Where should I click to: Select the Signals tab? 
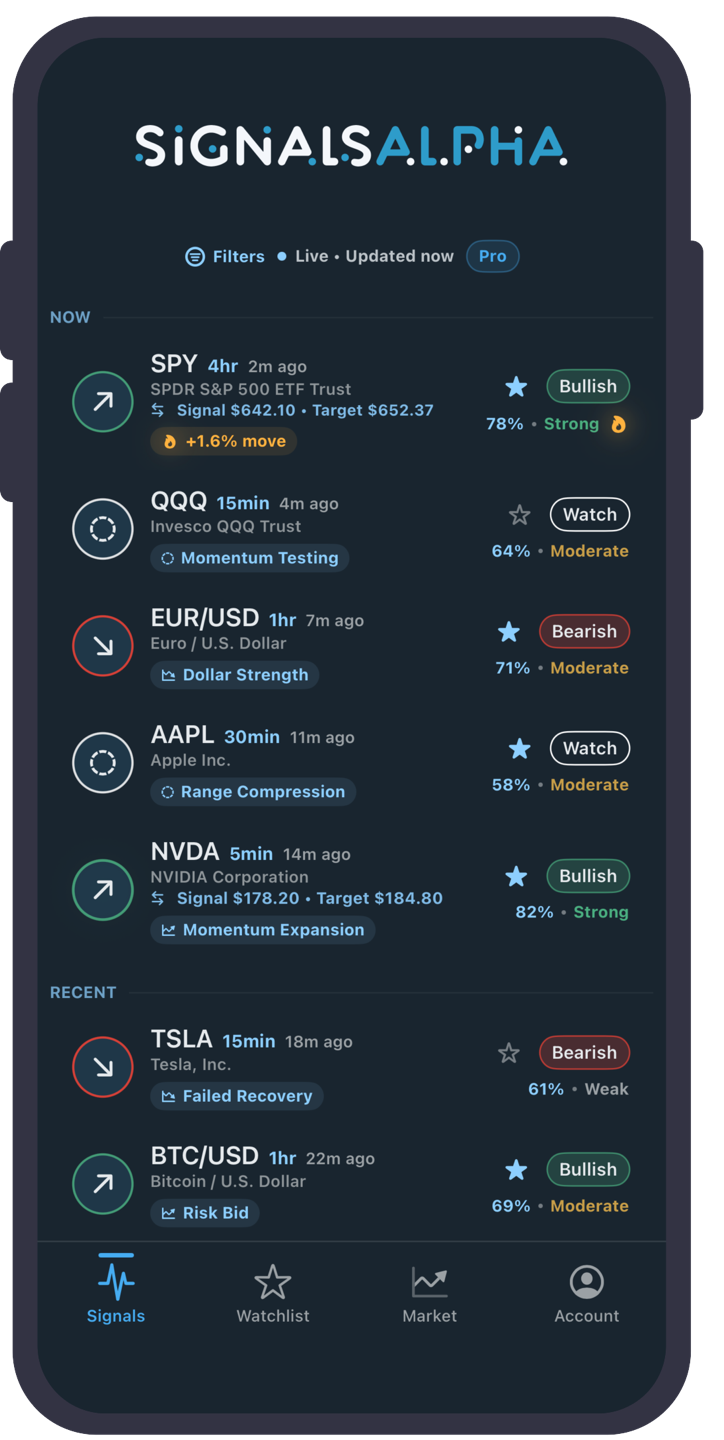coord(116,1291)
